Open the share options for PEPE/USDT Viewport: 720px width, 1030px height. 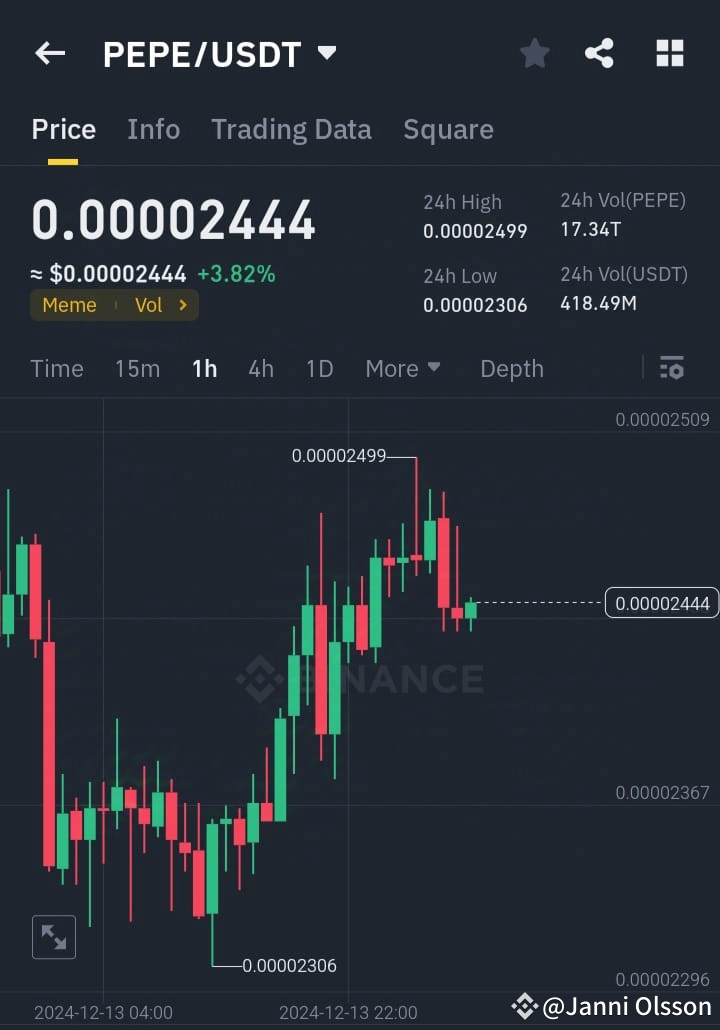(x=599, y=54)
